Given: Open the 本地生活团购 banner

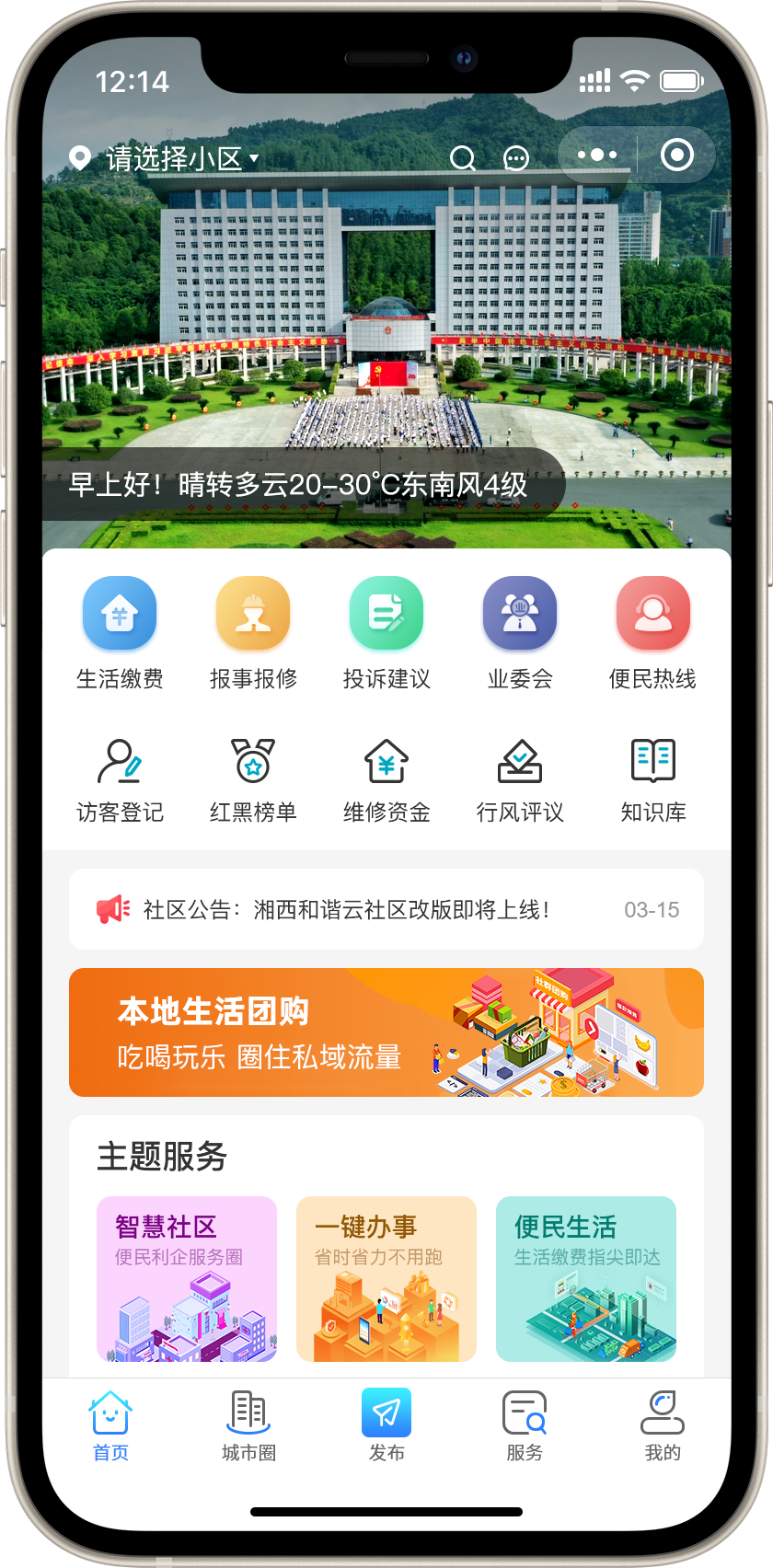Looking at the screenshot, I should 386,1032.
